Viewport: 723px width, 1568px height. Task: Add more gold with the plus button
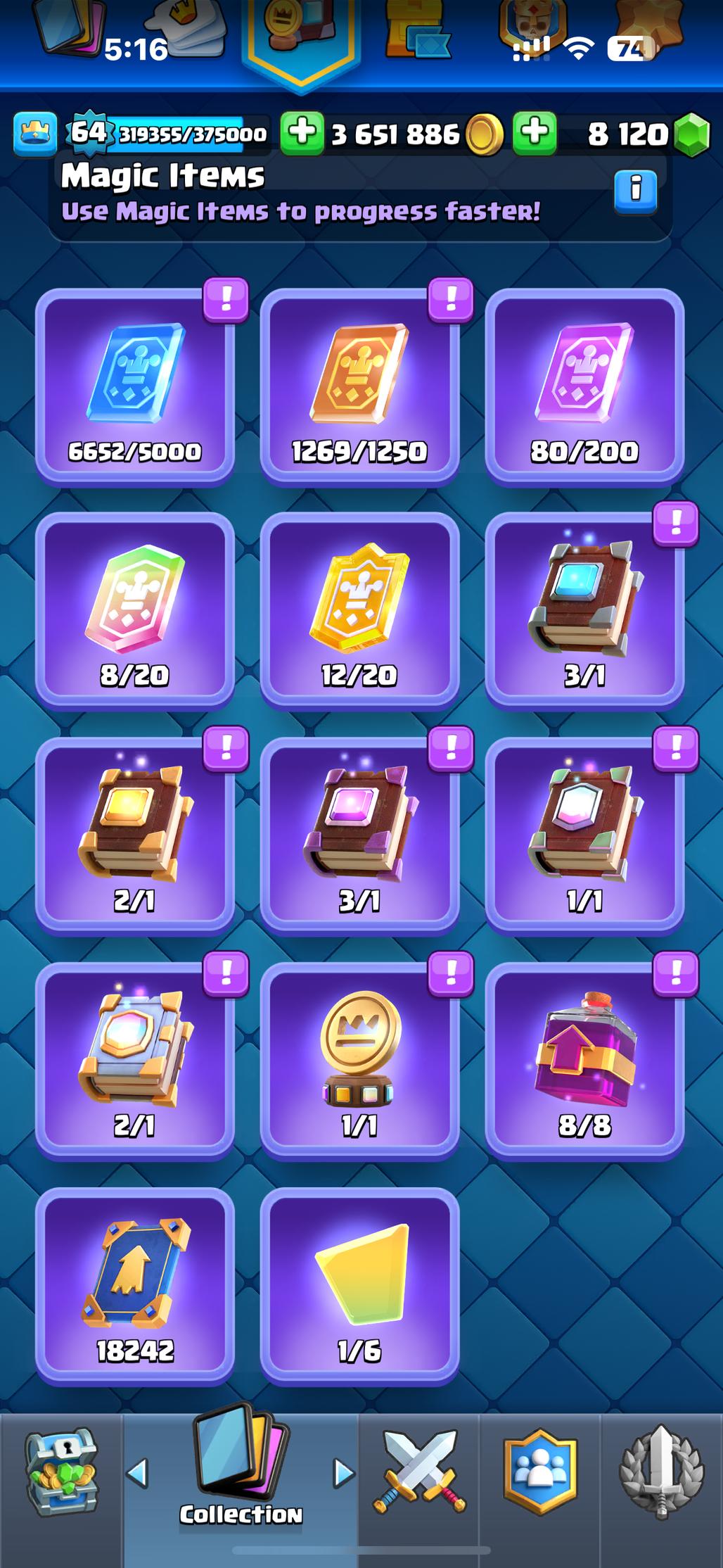coord(302,132)
